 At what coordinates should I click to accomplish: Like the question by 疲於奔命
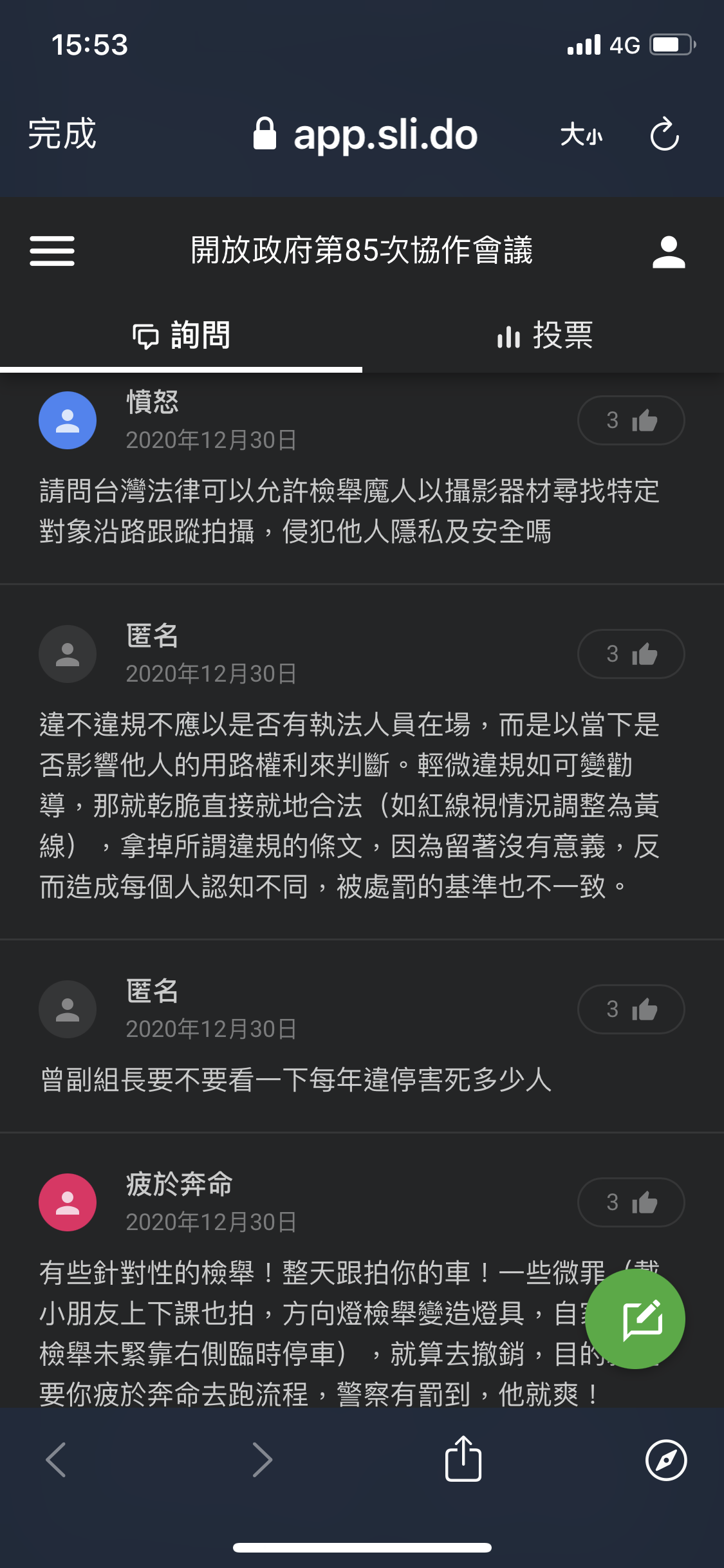[631, 1202]
